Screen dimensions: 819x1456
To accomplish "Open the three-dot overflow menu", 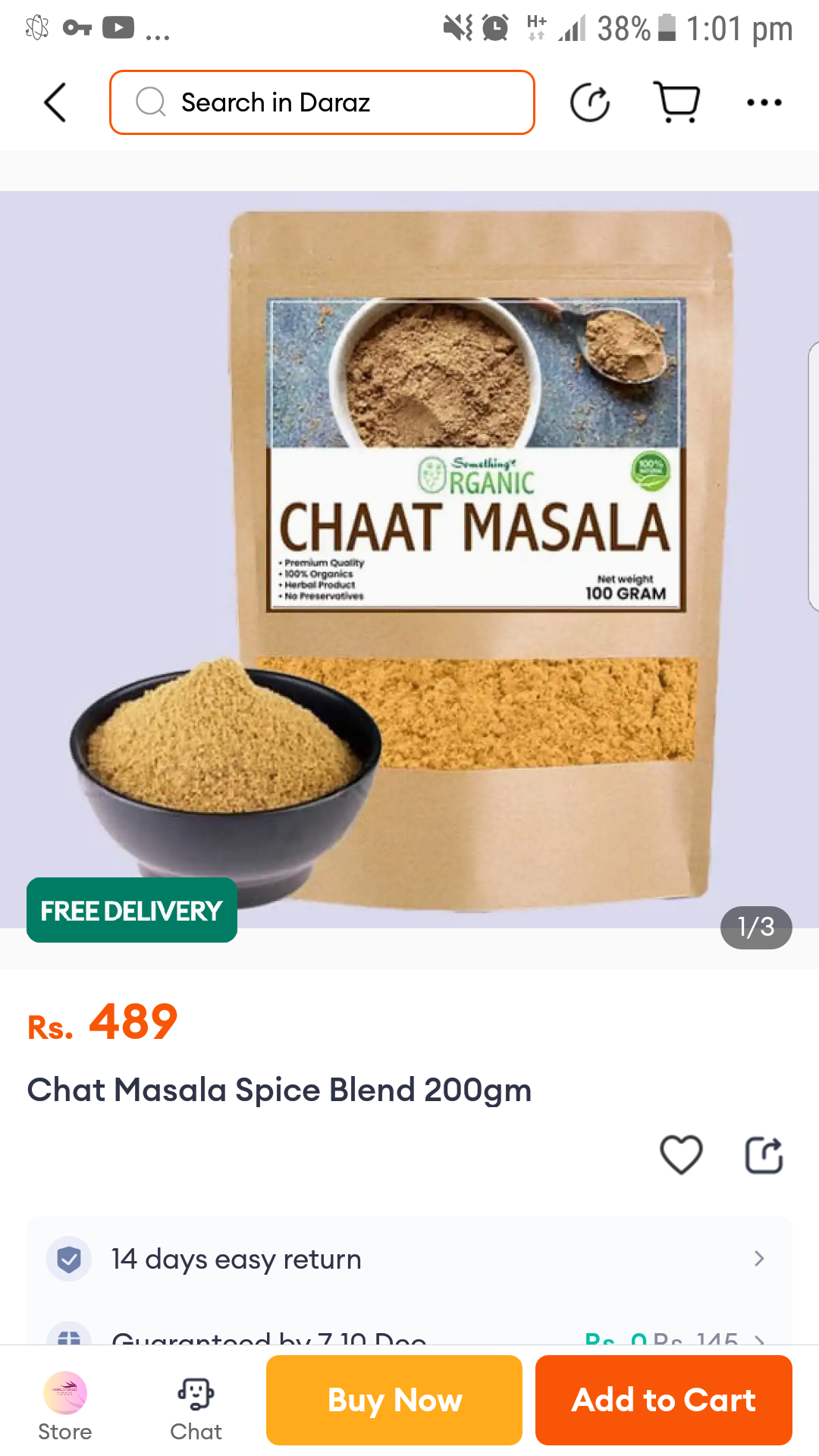I will tap(764, 102).
